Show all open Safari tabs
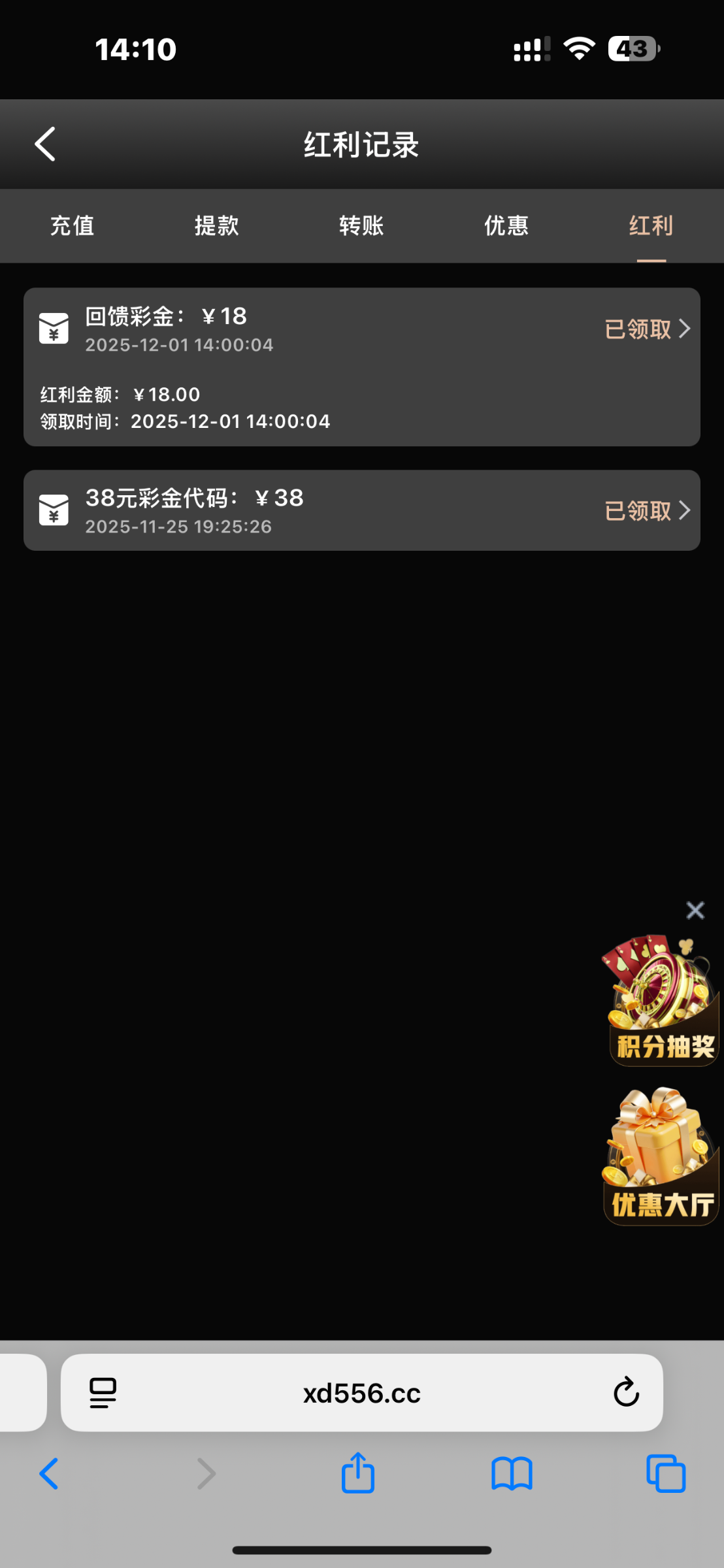Image resolution: width=724 pixels, height=1568 pixels. 665,1474
